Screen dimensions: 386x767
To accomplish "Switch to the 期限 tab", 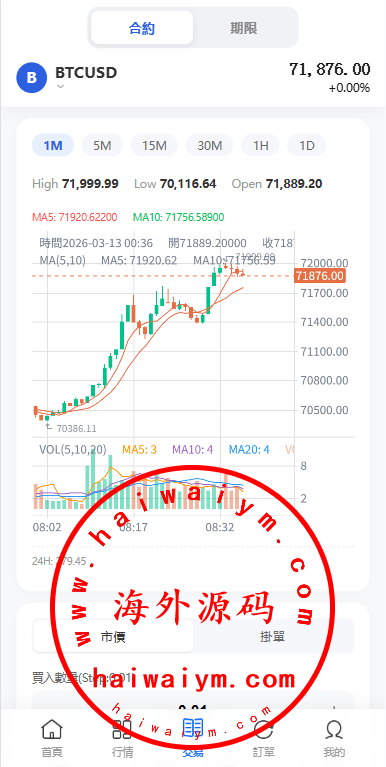I will coord(244,28).
